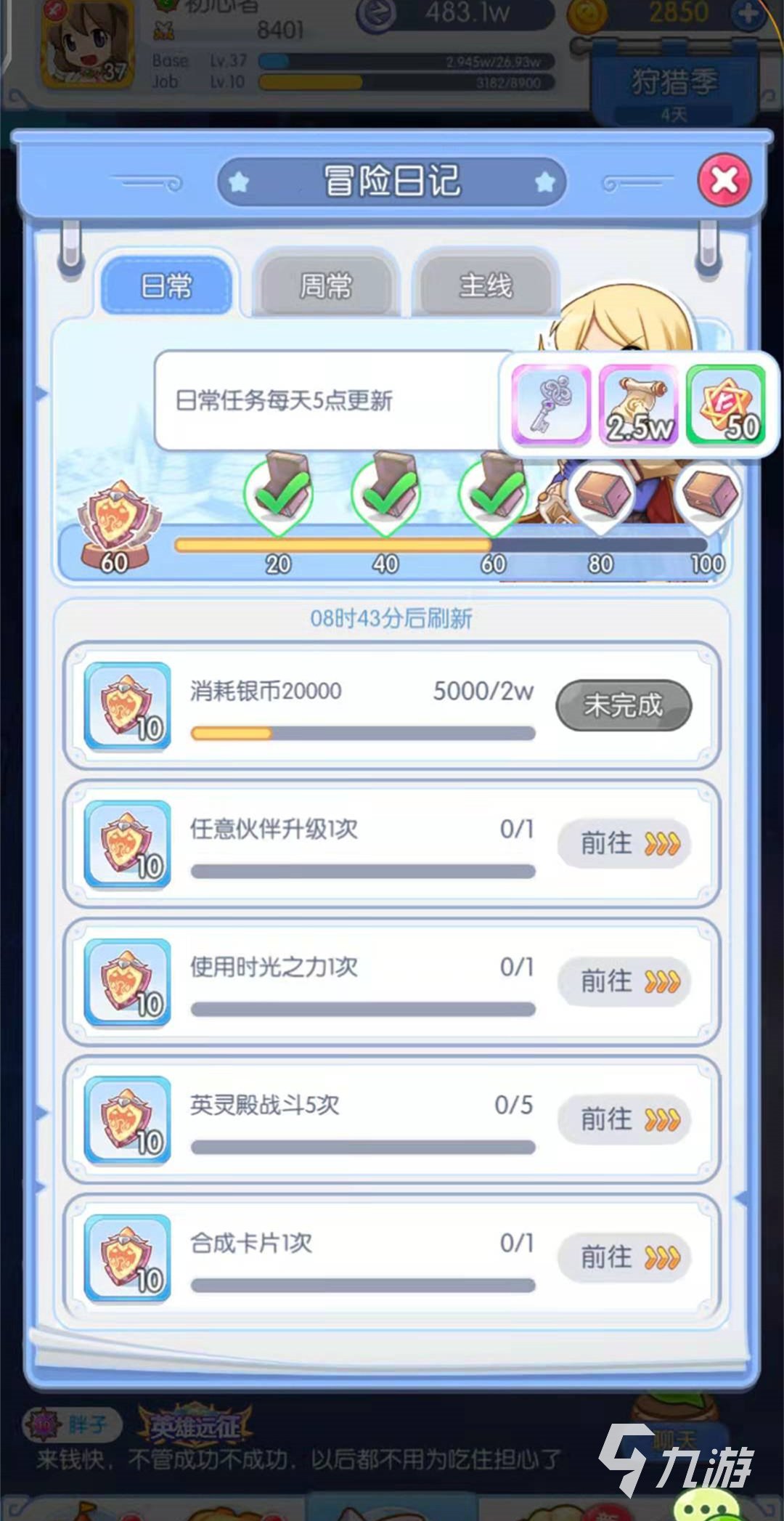The width and height of the screenshot is (784, 1521).
Task: Close the 冒险日记 dialog
Action: click(x=724, y=179)
